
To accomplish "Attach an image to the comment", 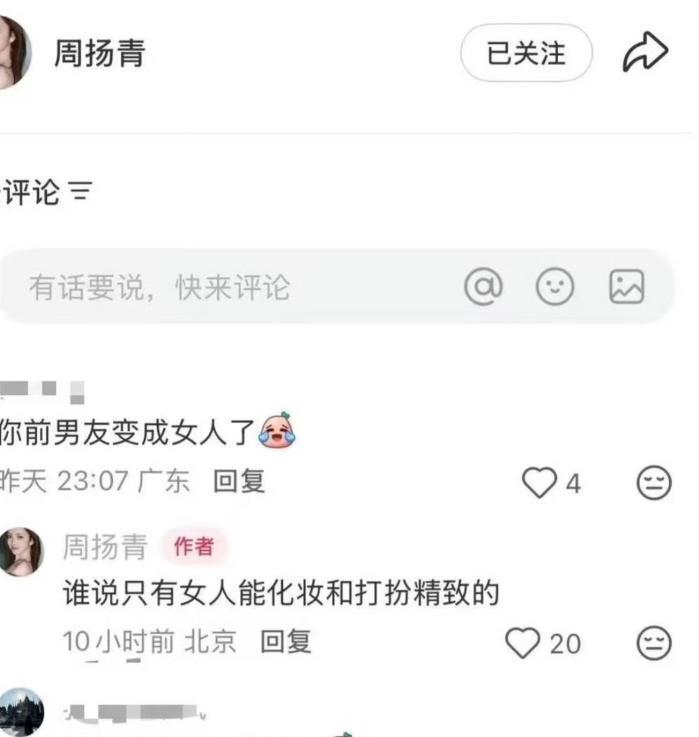I will 627,286.
